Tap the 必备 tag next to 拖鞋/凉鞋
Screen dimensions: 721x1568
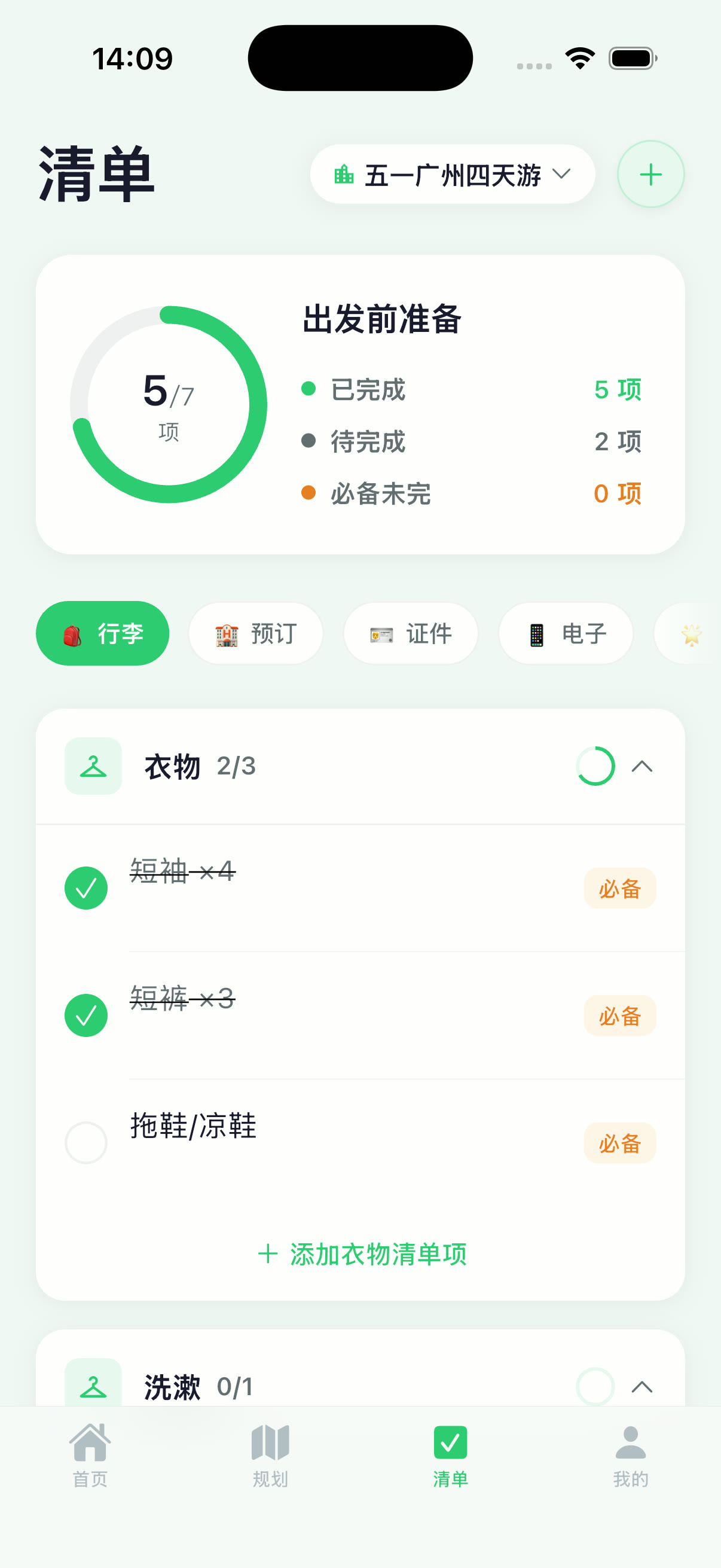click(x=619, y=1143)
